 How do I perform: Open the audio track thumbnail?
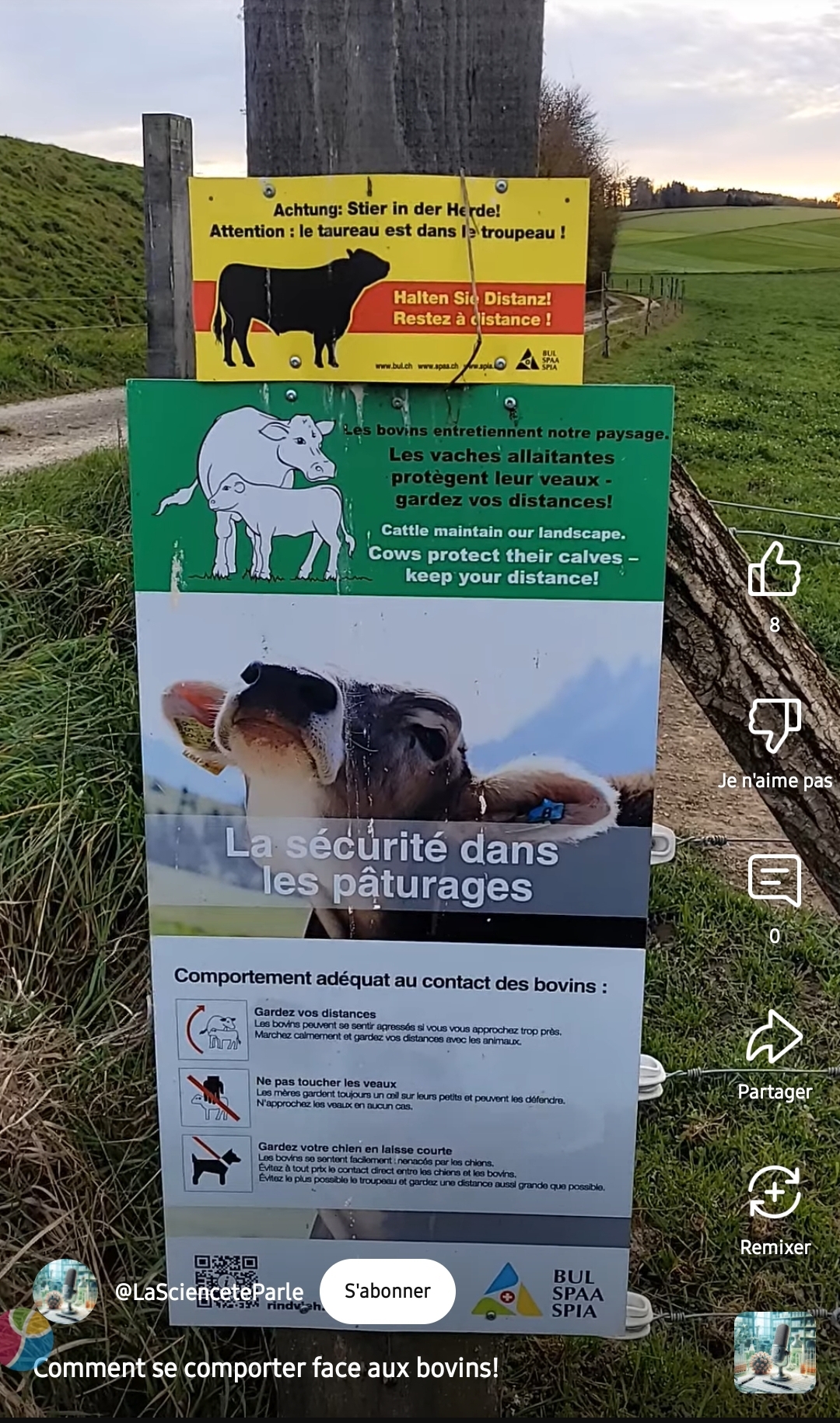pos(775,1352)
